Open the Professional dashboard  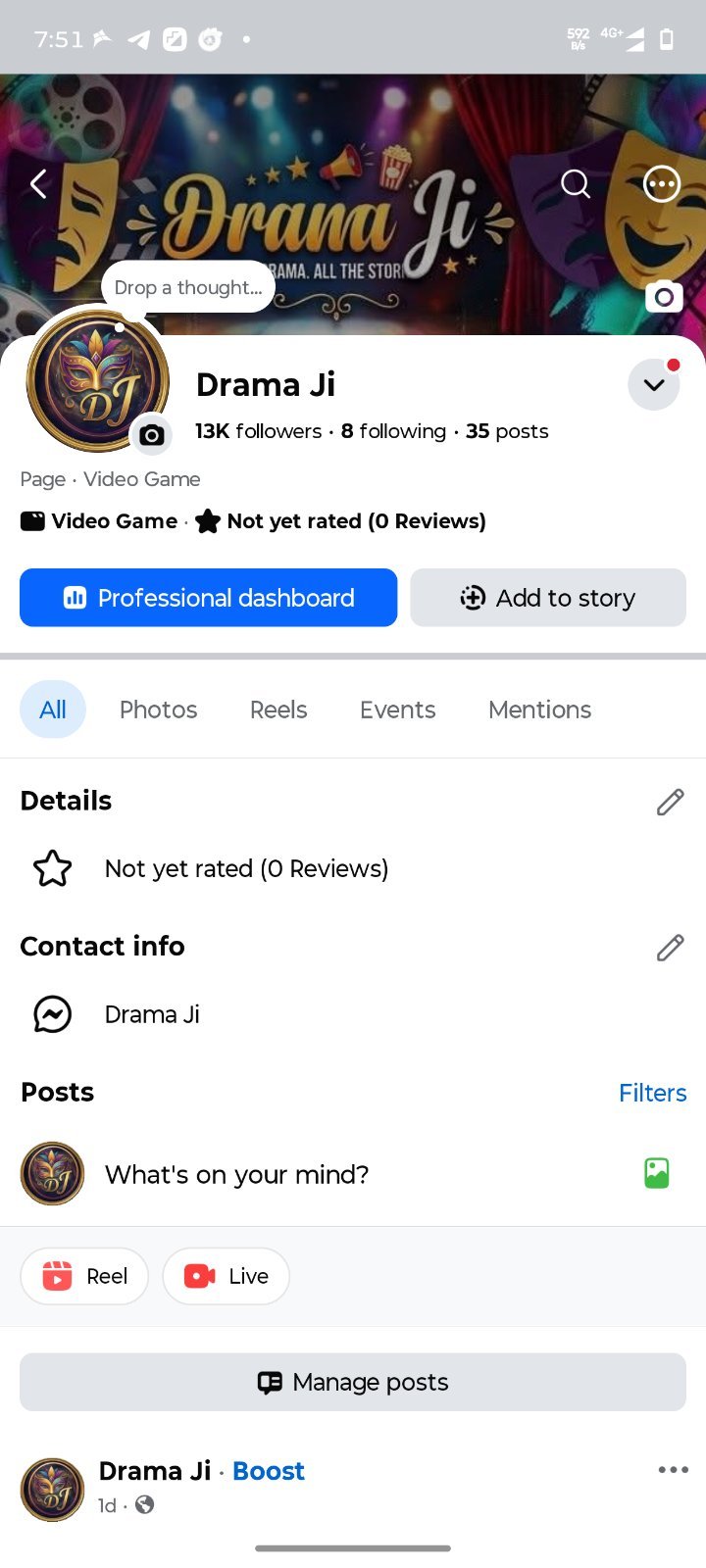click(209, 598)
